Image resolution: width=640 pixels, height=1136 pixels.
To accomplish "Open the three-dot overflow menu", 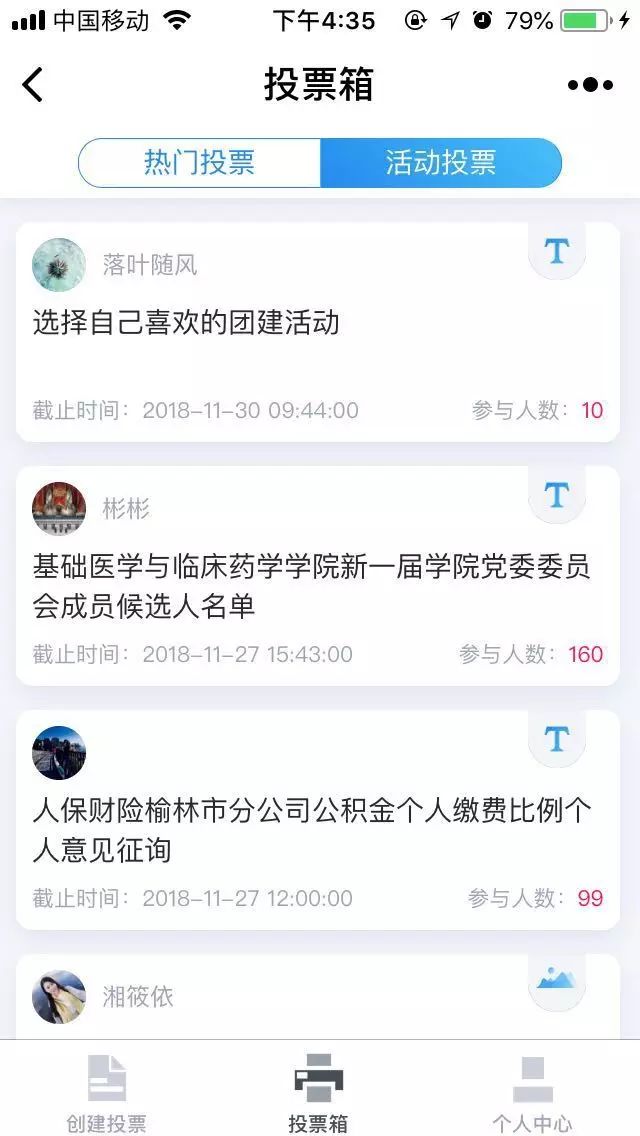I will [x=590, y=85].
